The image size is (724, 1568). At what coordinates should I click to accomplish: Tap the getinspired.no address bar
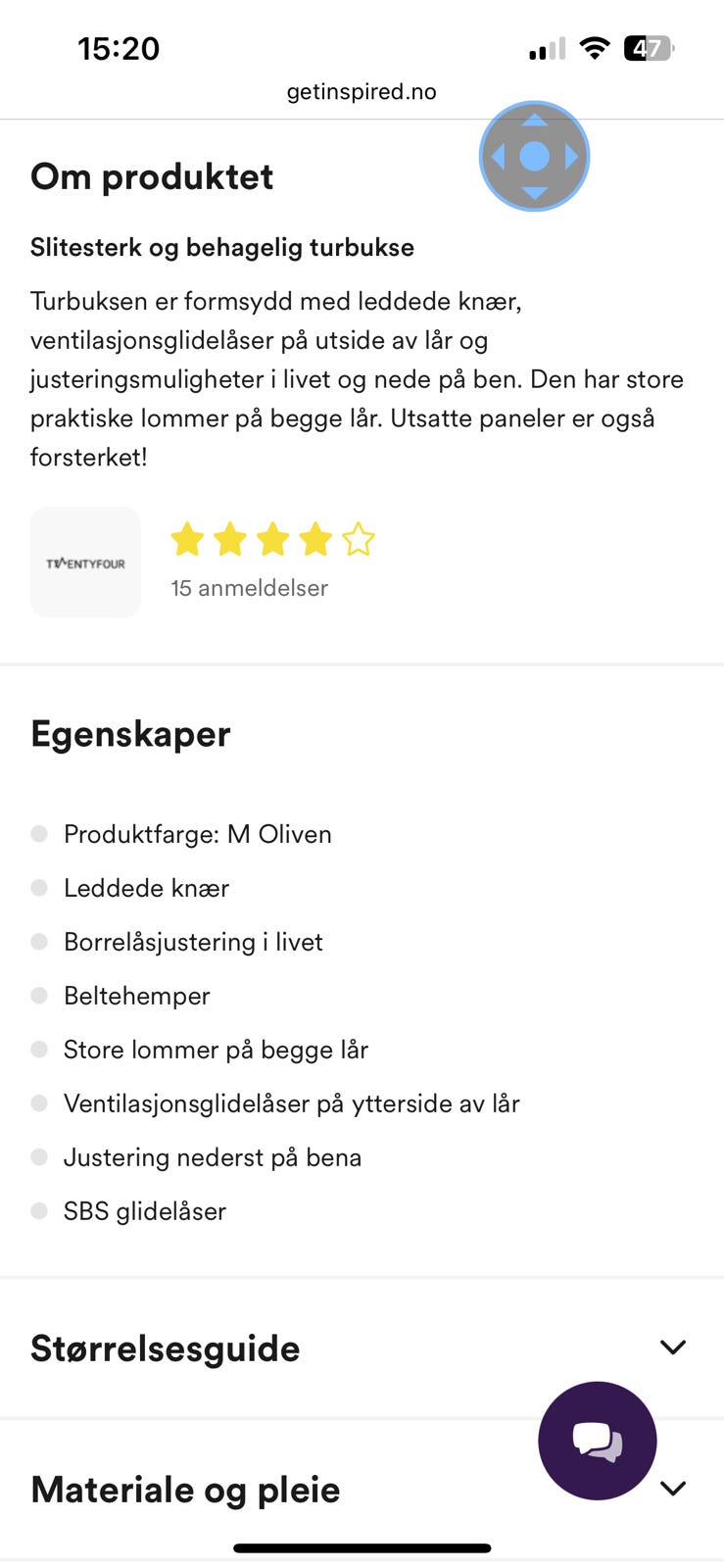tap(362, 91)
